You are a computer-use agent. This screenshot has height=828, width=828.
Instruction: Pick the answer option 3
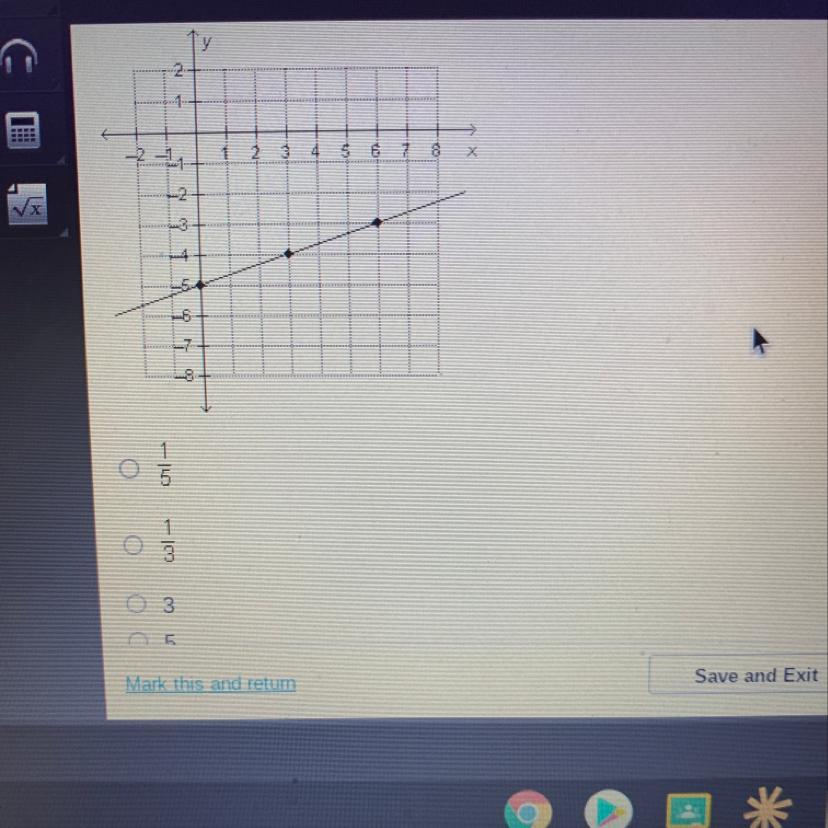tap(136, 604)
